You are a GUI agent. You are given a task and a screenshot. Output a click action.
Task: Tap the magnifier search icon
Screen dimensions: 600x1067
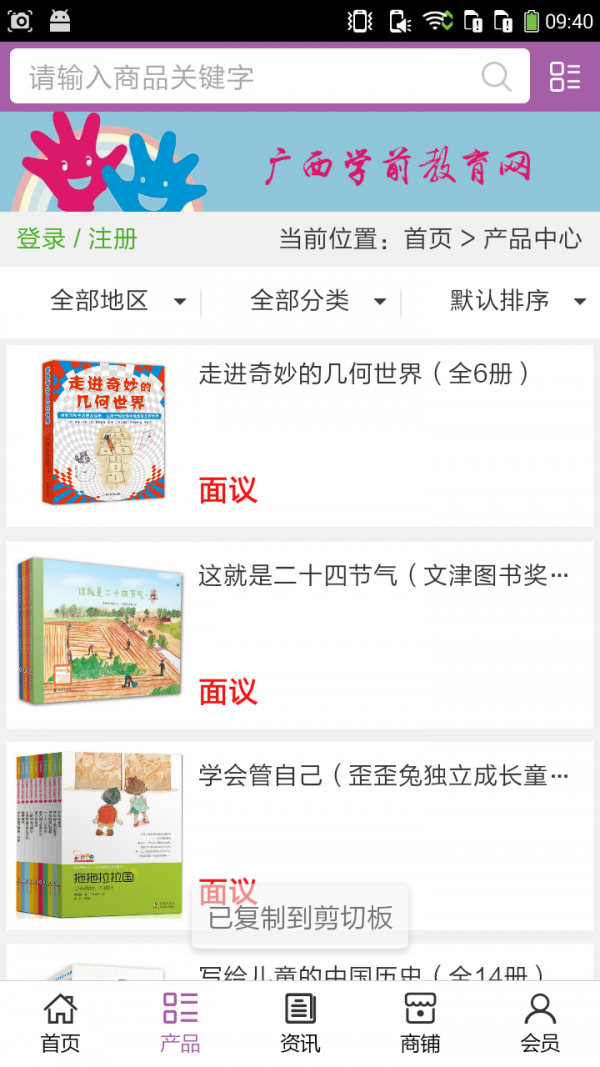point(496,77)
